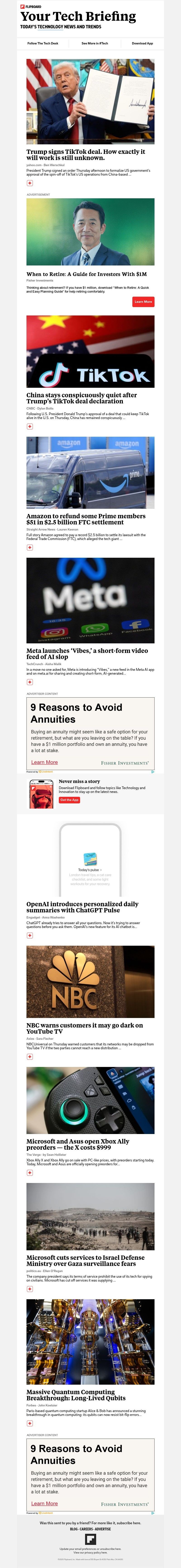
Task: Tap Learn More in the first annuities ad
Action: [x=44, y=762]
